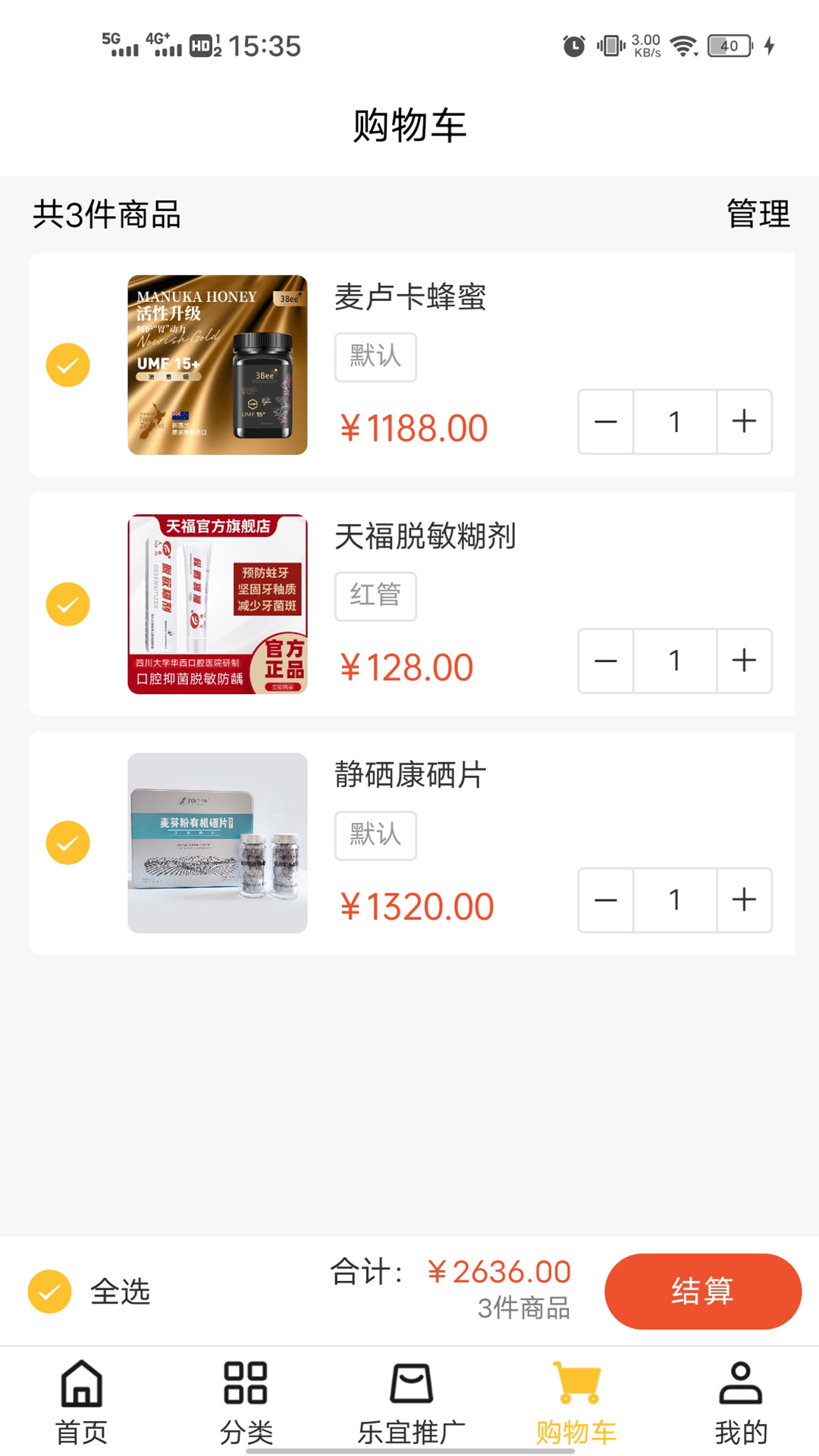Select the 购物车 tab
The height and width of the screenshot is (1456, 819).
coord(576,1403)
